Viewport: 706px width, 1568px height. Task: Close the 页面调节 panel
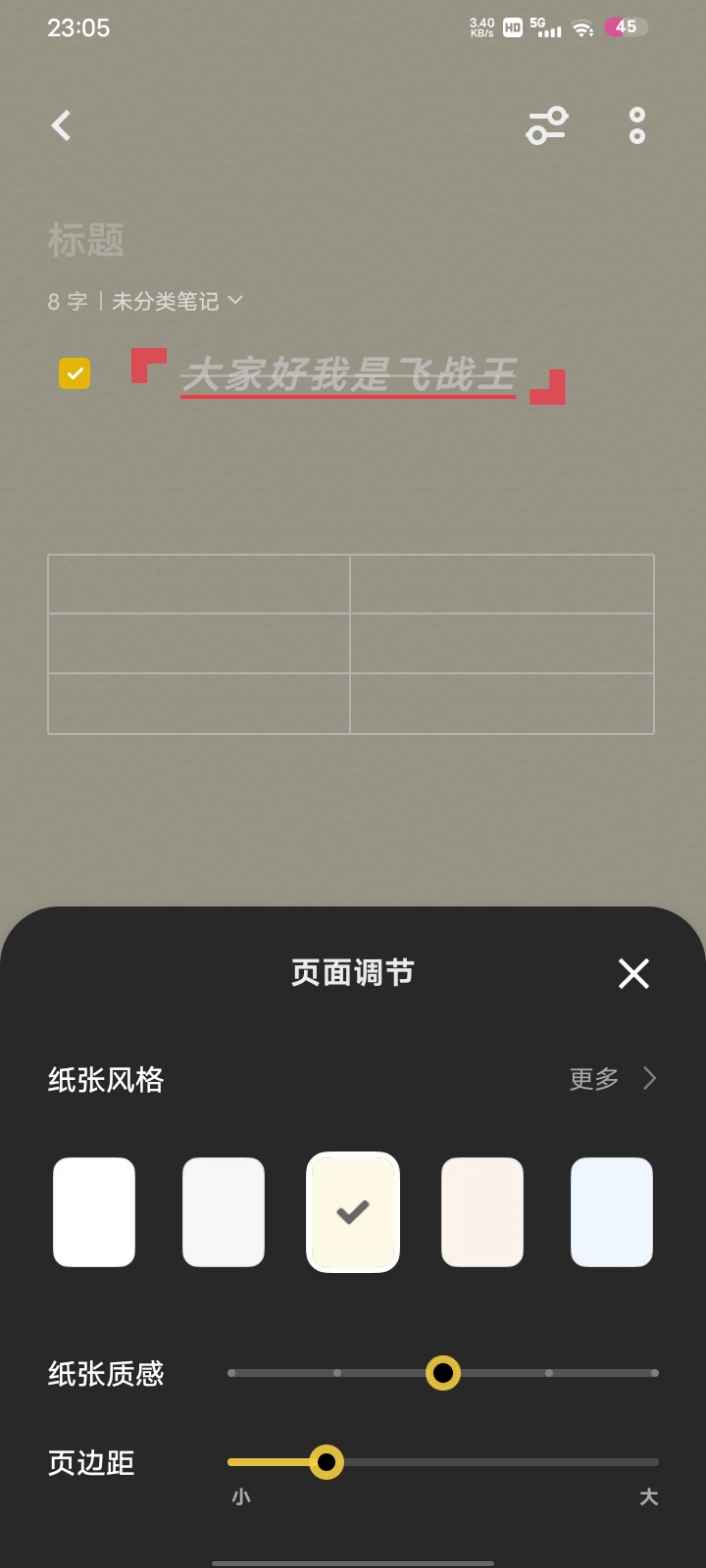633,973
